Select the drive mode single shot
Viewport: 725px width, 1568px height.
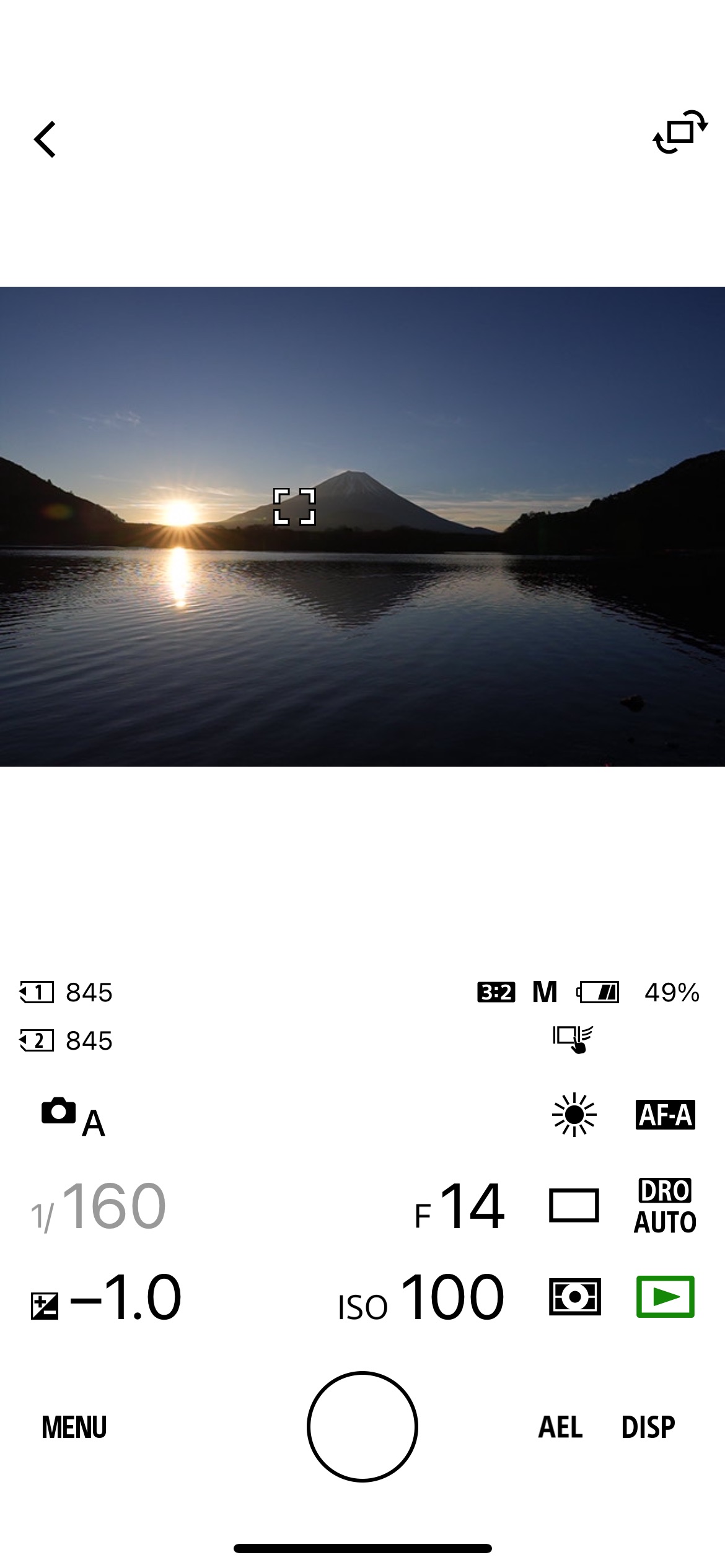[574, 1205]
